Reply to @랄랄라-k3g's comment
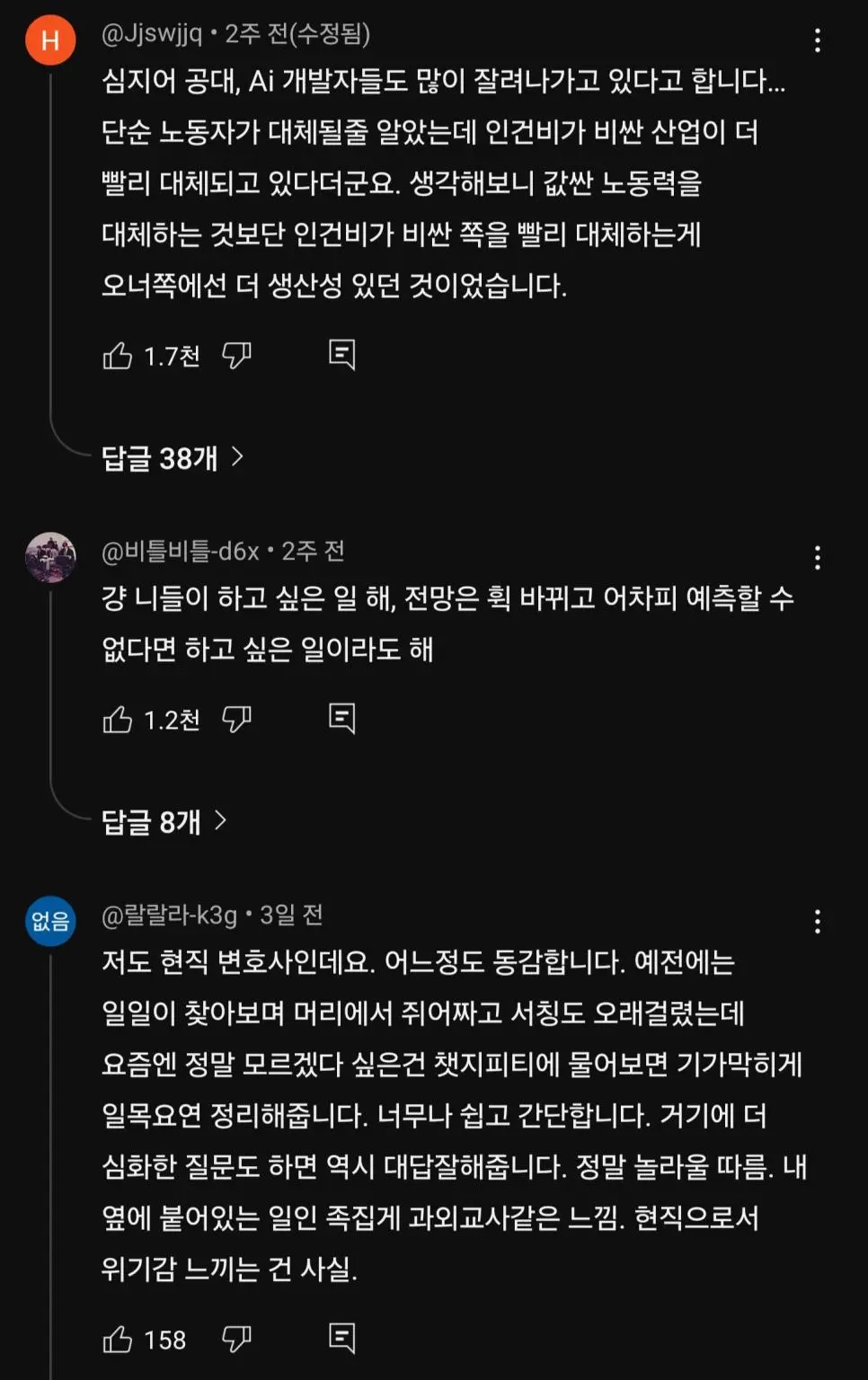Viewport: 868px width, 1380px height. coord(342,1339)
